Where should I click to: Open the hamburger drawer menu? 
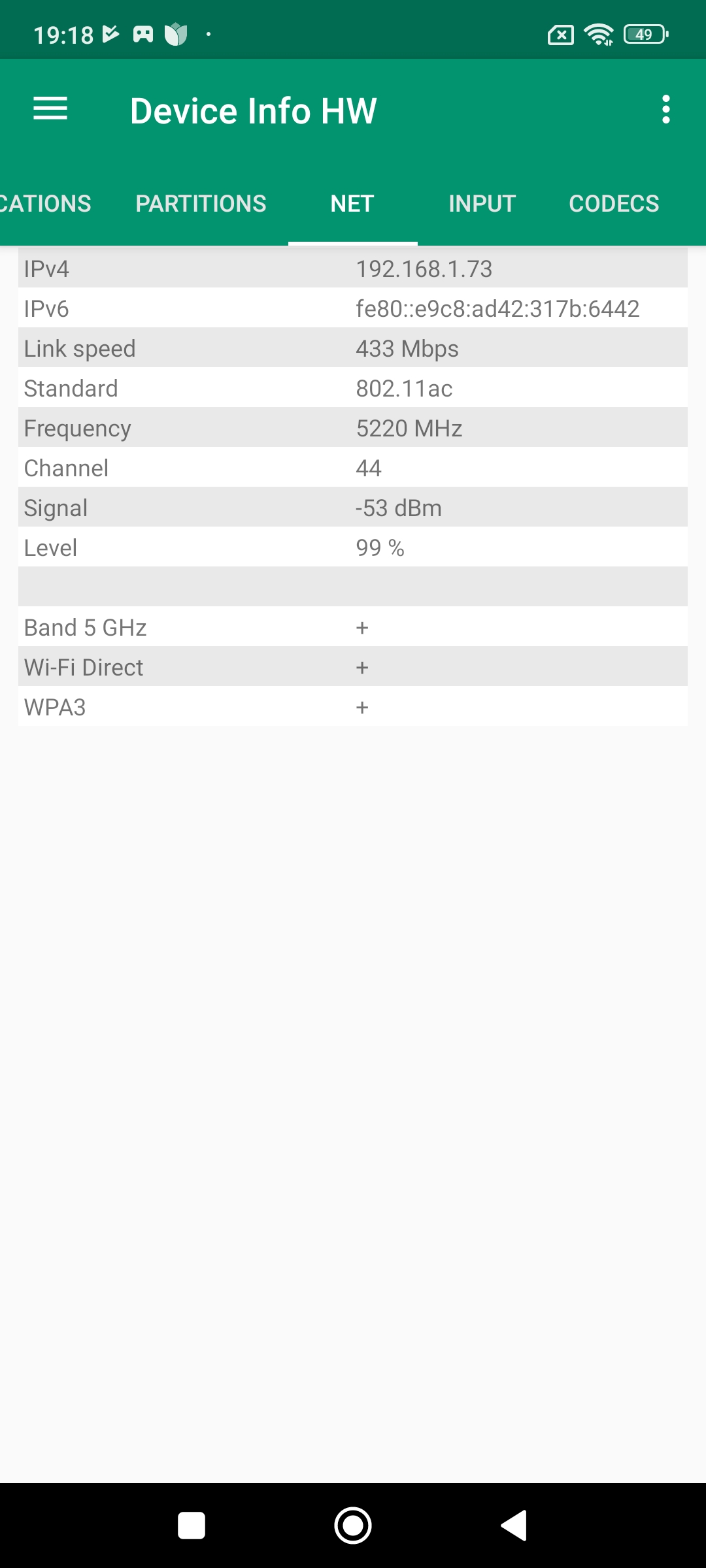pos(50,109)
